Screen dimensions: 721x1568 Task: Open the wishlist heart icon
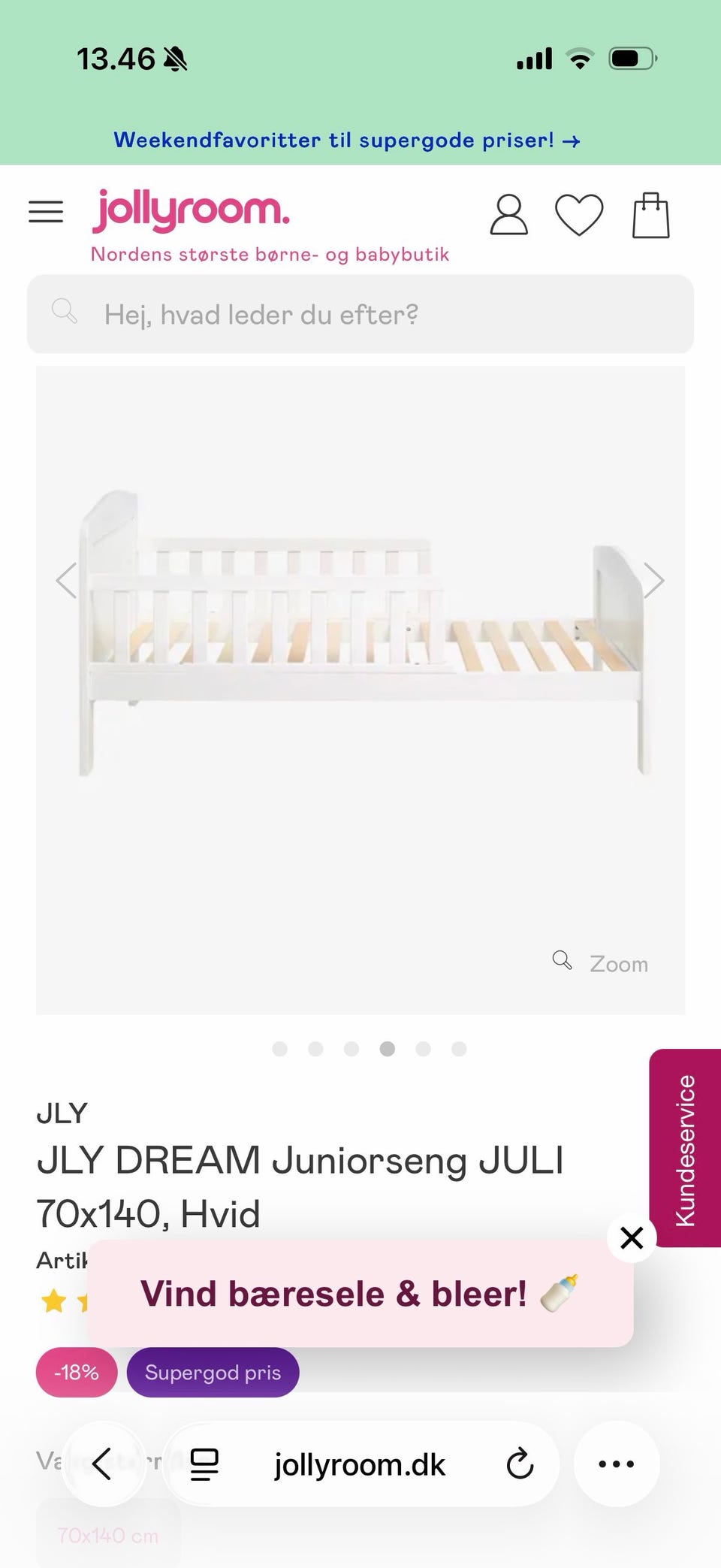(579, 215)
